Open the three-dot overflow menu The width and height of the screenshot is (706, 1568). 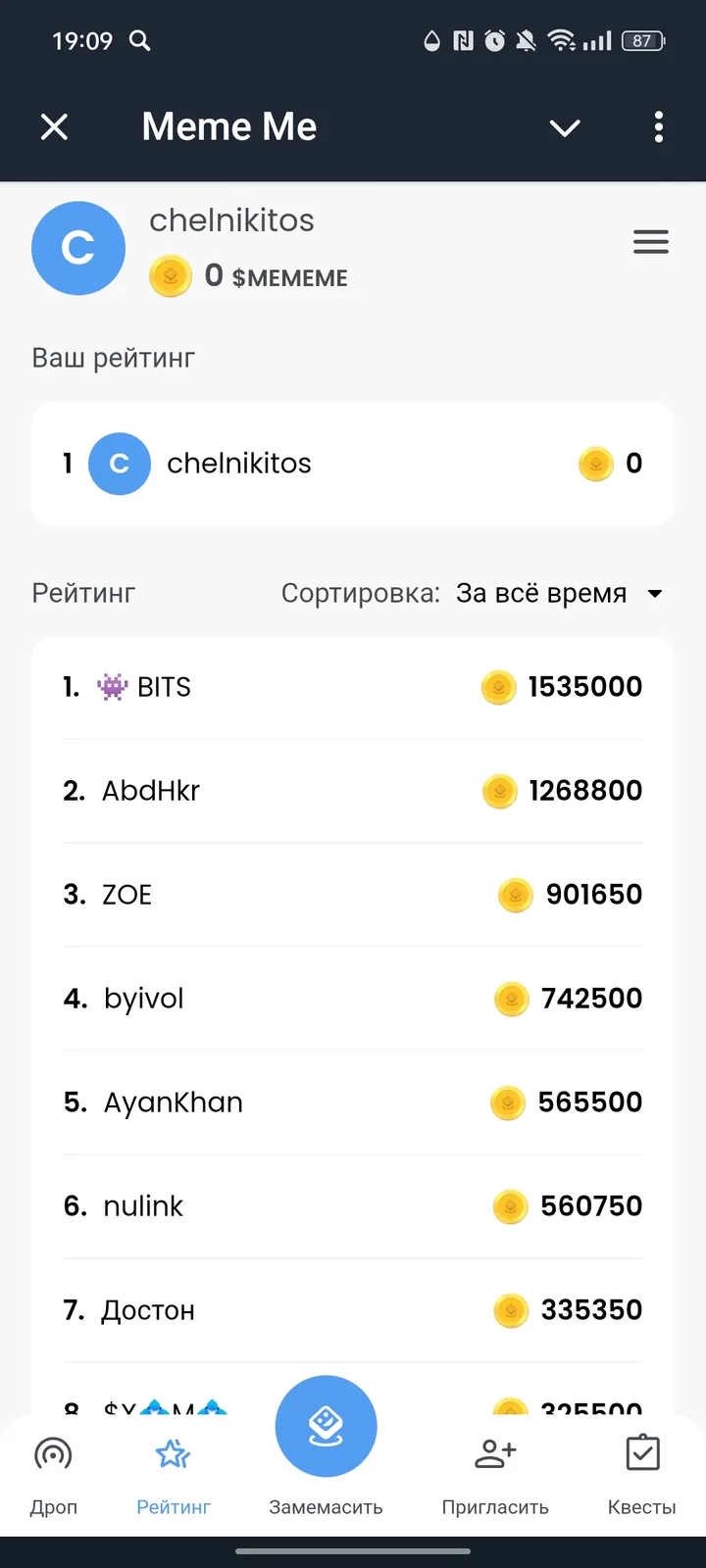(x=658, y=127)
